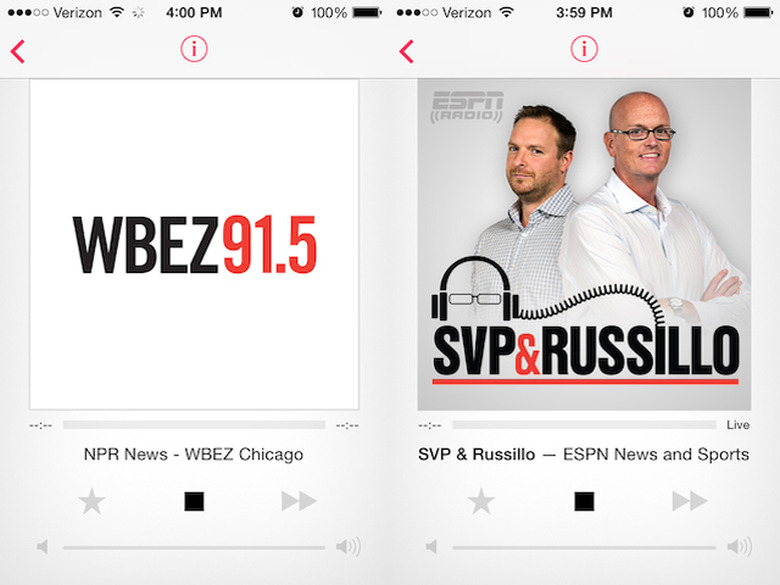Stop playback of SVP & Russillo ESPN station
780x585 pixels.
[x=584, y=501]
